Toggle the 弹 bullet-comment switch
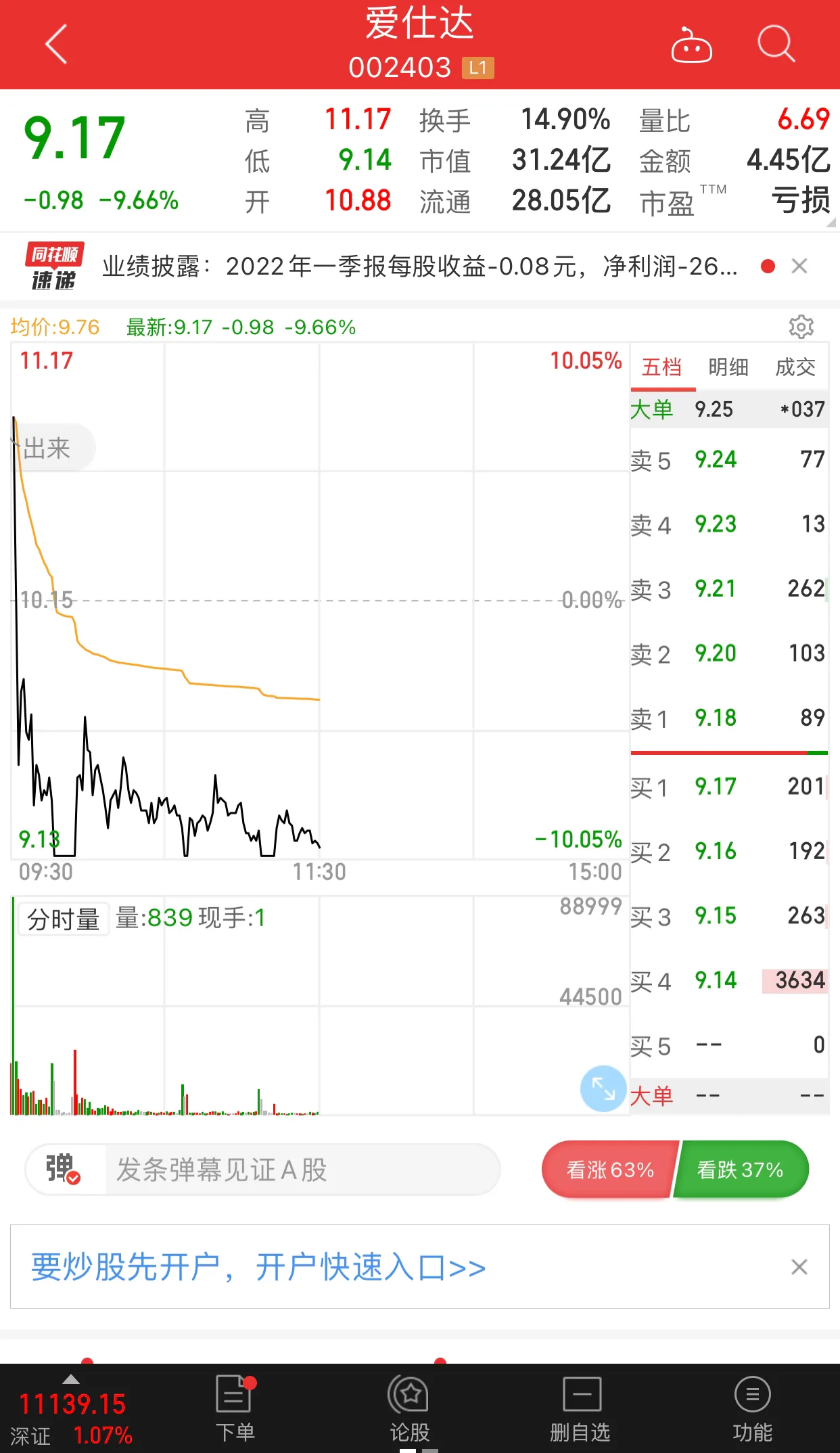840x1453 pixels. coord(64,1170)
